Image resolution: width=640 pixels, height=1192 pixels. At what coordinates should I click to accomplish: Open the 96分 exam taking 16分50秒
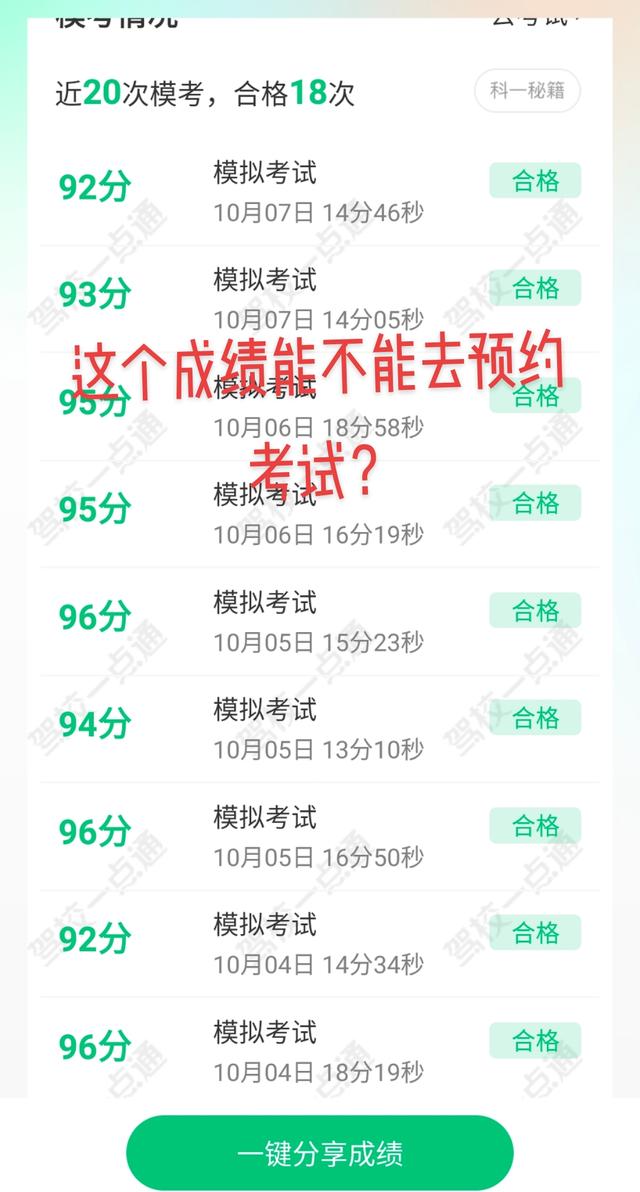pyautogui.click(x=319, y=837)
